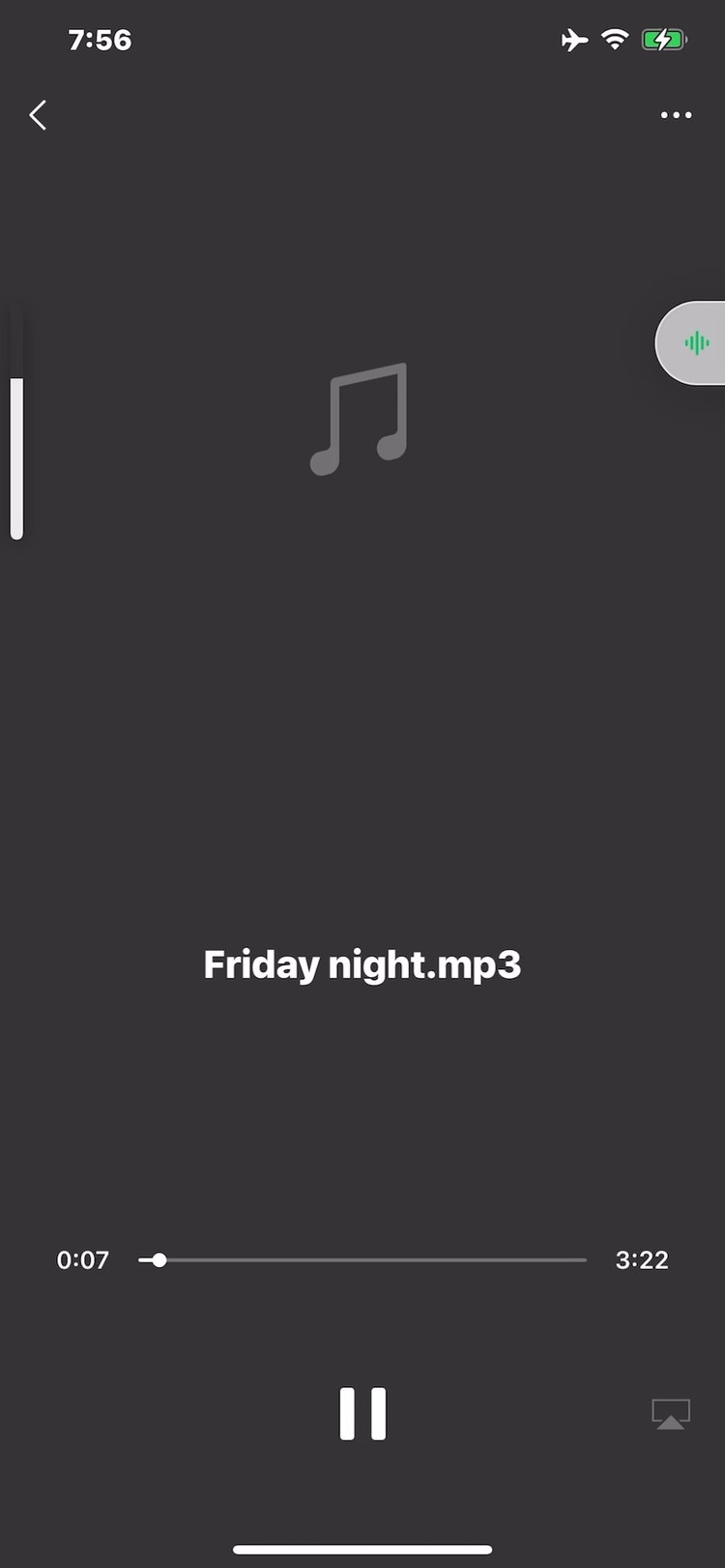Image resolution: width=725 pixels, height=1568 pixels.
Task: Select the Friday night.mp3 title text
Action: click(x=362, y=963)
